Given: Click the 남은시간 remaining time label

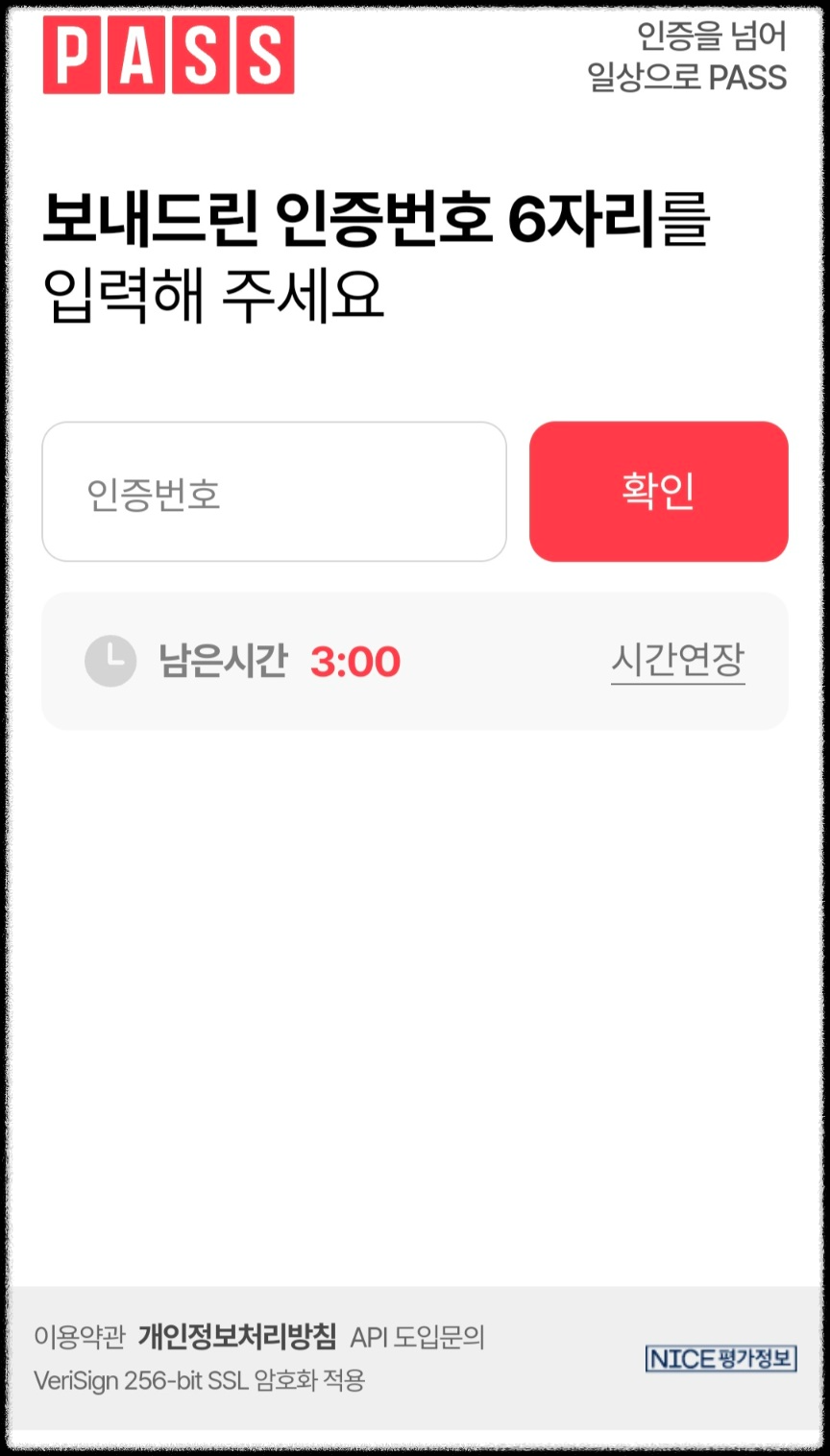Looking at the screenshot, I should (x=224, y=662).
